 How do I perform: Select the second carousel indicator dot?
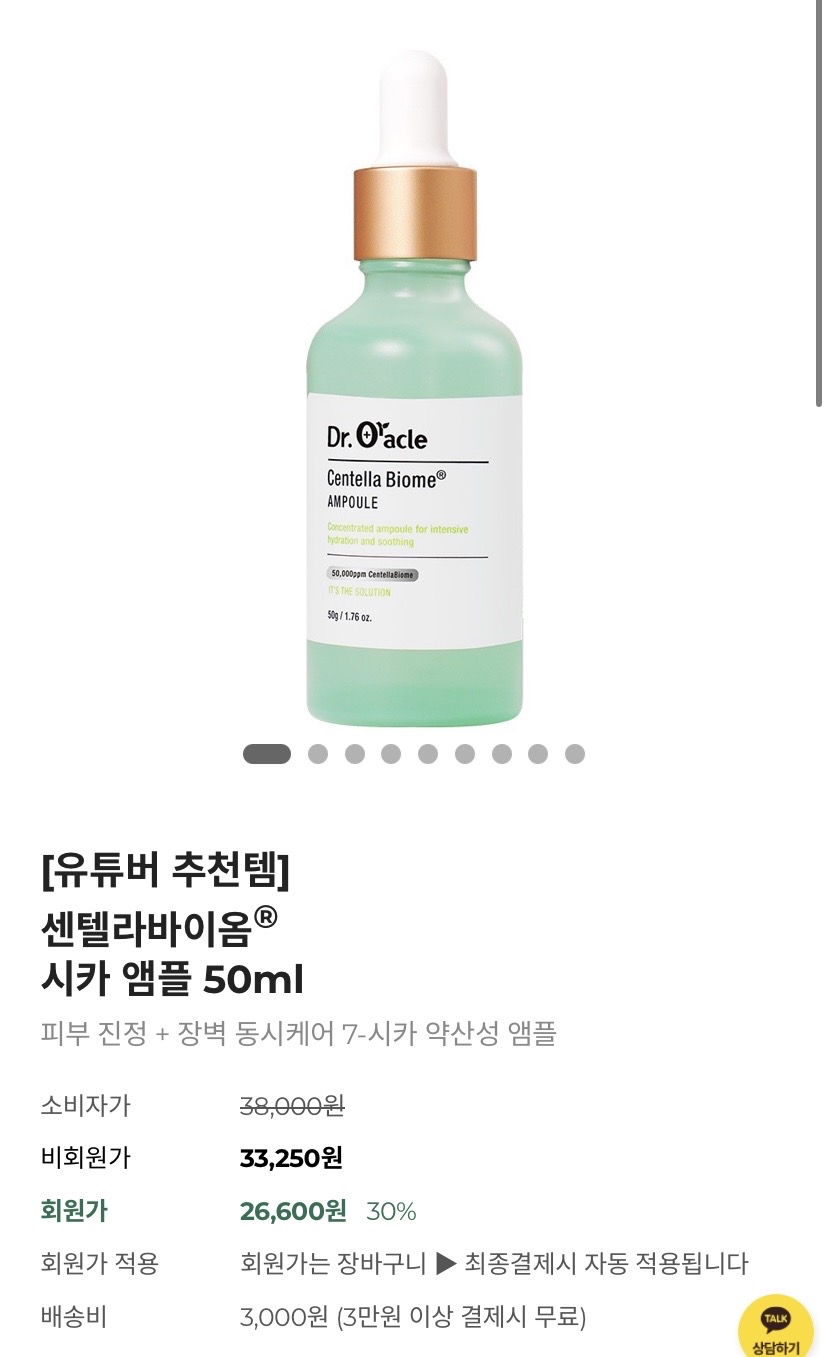[319, 753]
